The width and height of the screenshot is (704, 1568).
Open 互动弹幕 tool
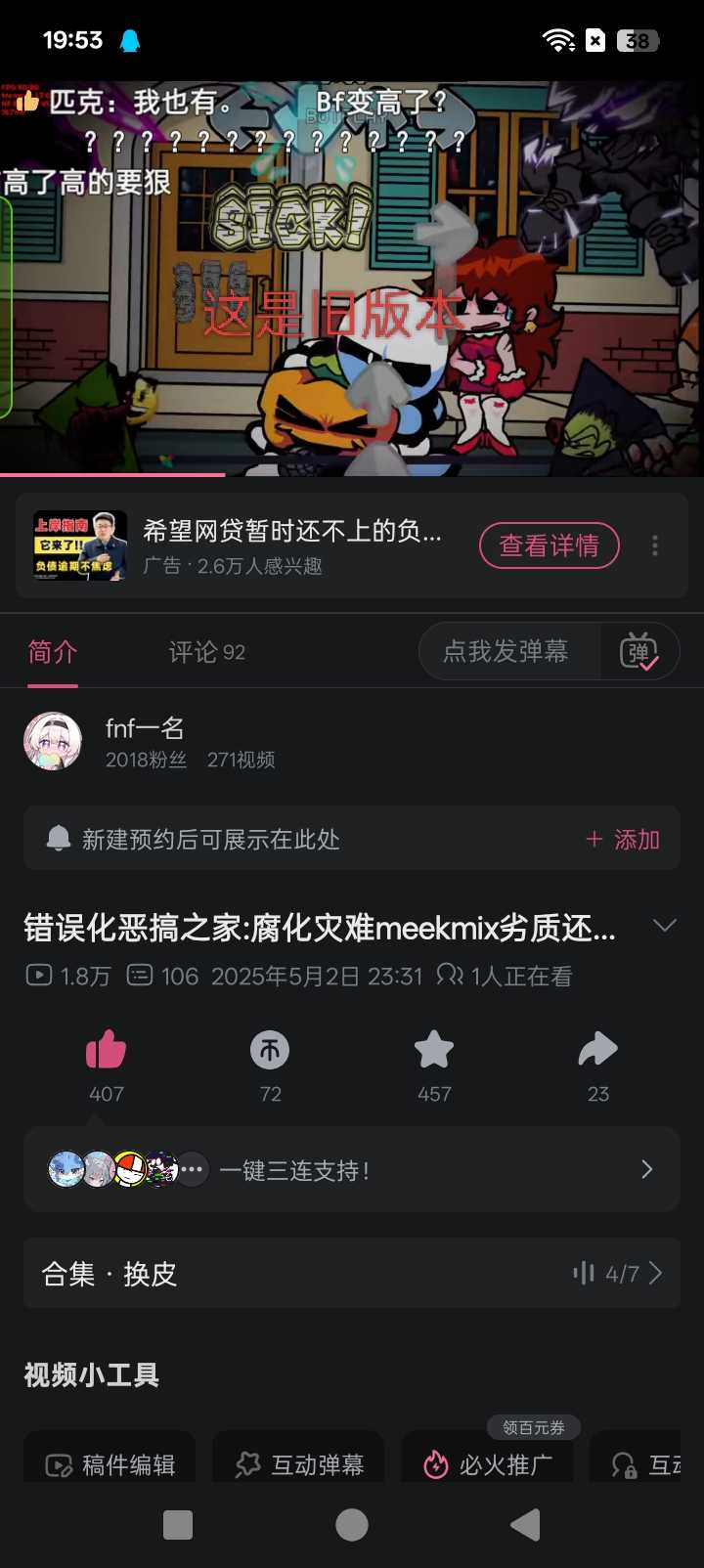[299, 1463]
